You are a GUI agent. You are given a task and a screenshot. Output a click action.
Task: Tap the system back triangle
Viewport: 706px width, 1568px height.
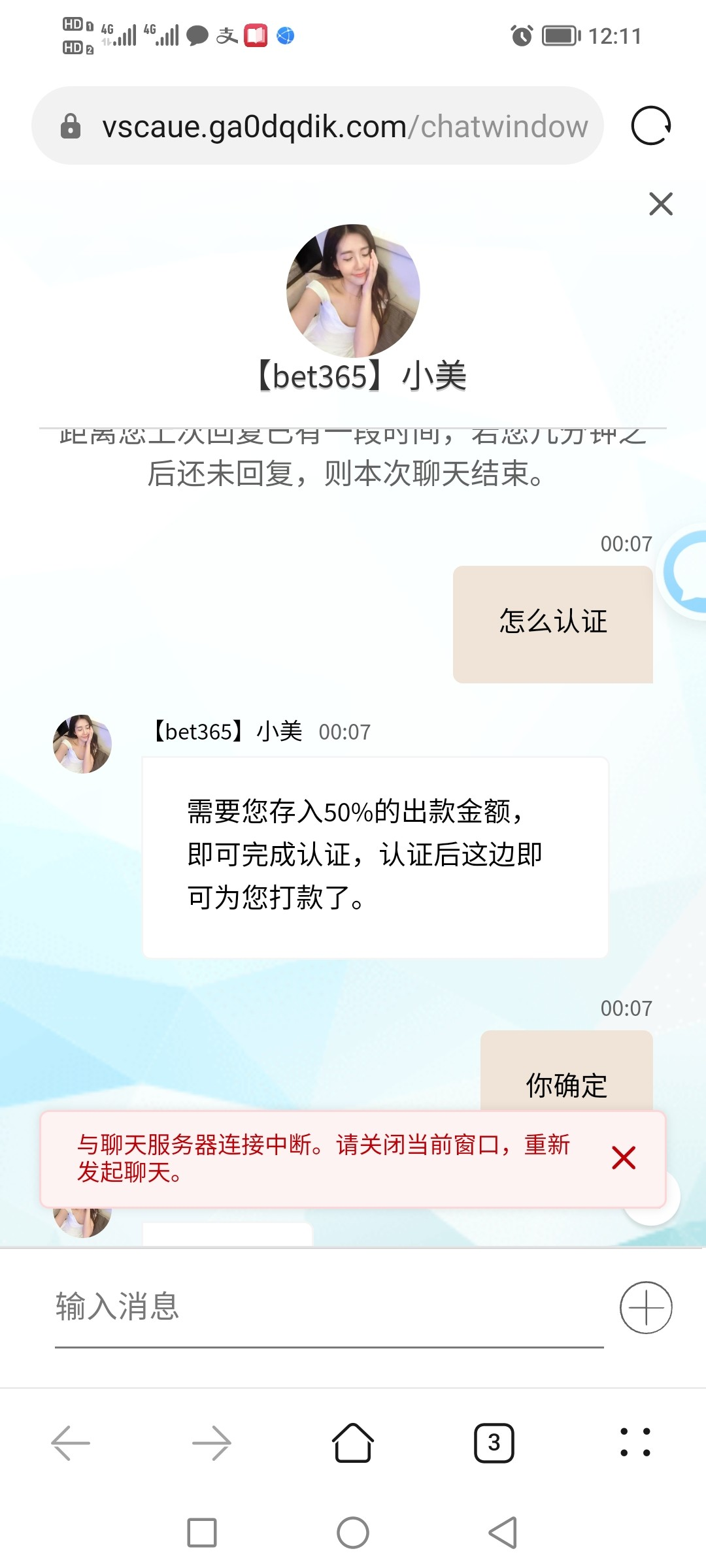point(503,1532)
